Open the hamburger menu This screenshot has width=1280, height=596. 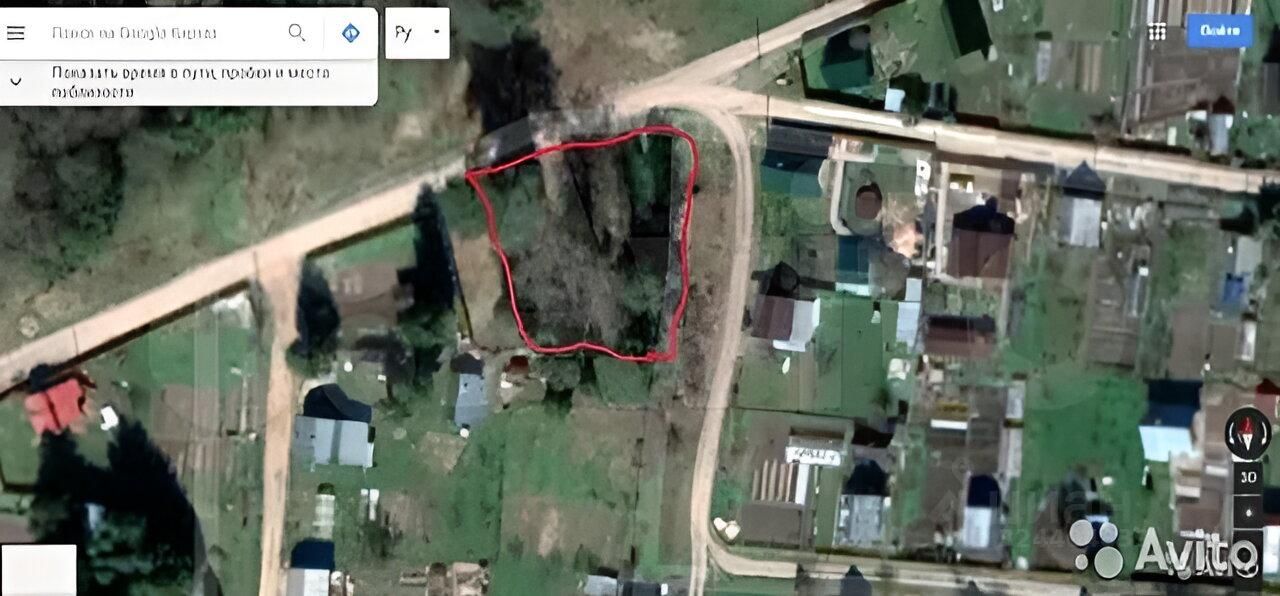(16, 33)
